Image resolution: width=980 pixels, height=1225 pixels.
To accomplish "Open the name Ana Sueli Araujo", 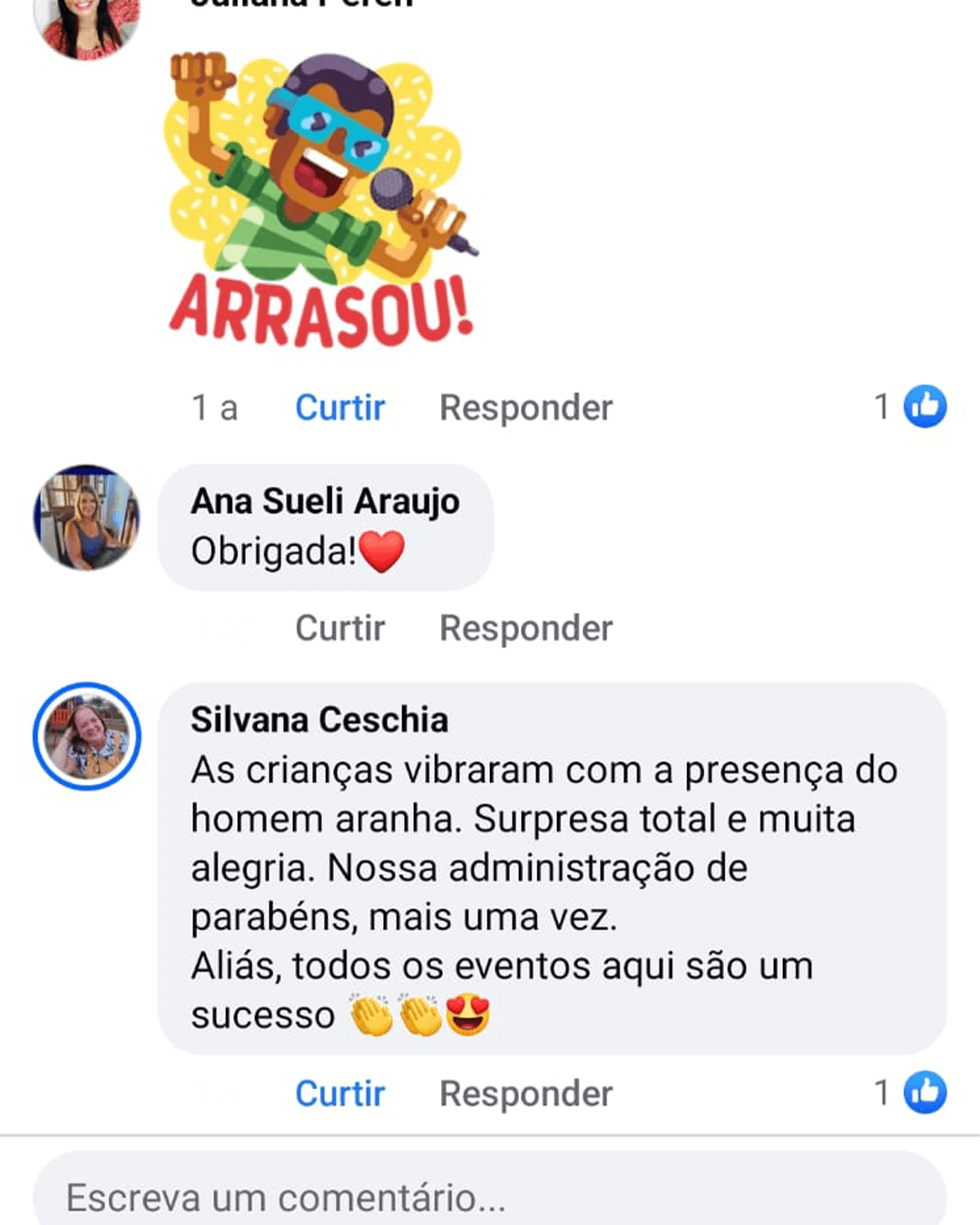I will pyautogui.click(x=325, y=501).
